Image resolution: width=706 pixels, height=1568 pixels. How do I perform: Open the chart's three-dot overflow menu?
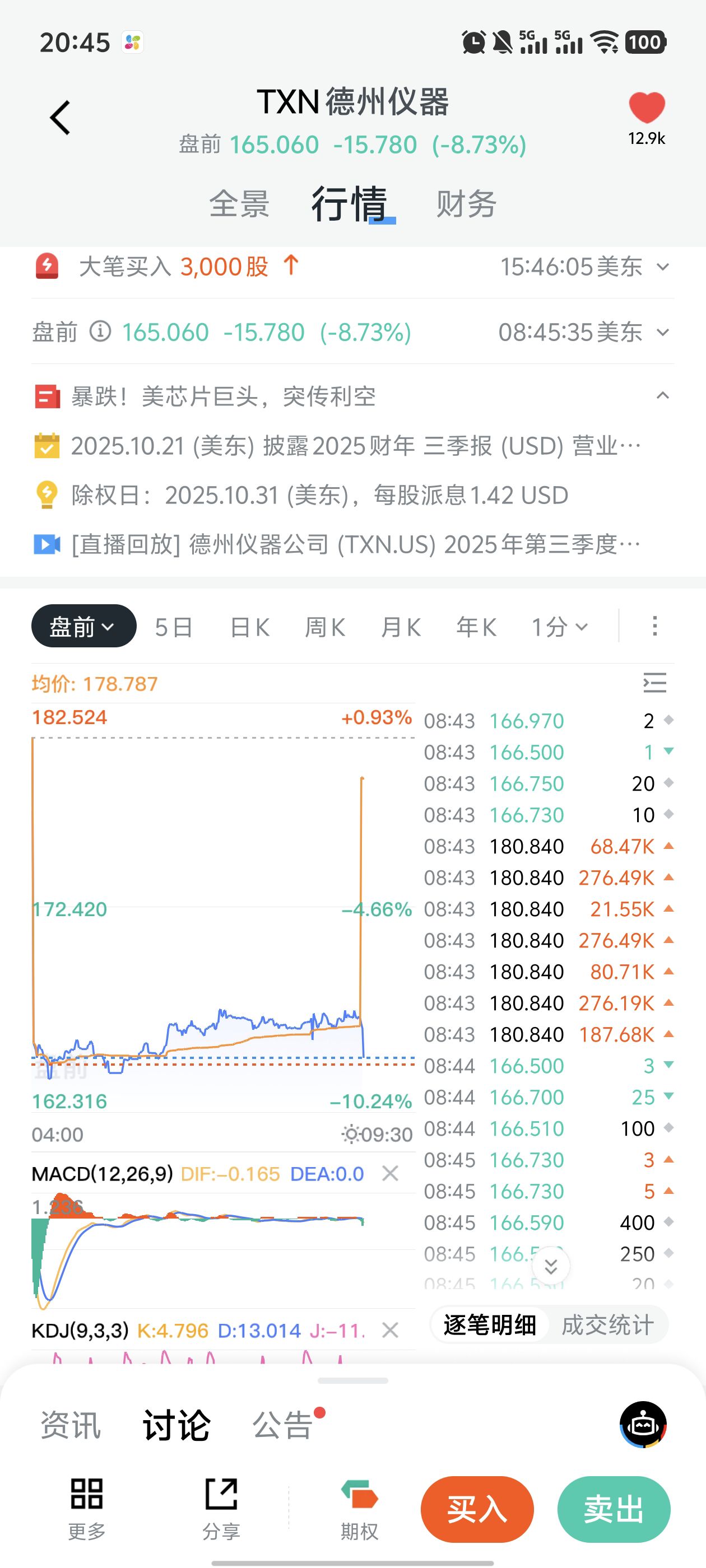coord(655,626)
